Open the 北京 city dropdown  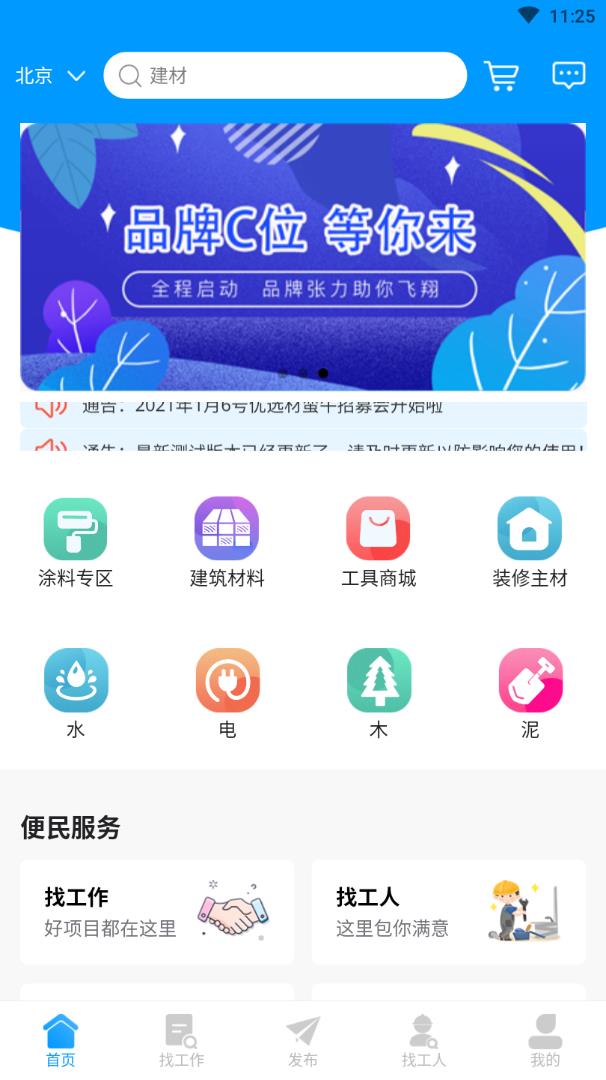[x=50, y=76]
